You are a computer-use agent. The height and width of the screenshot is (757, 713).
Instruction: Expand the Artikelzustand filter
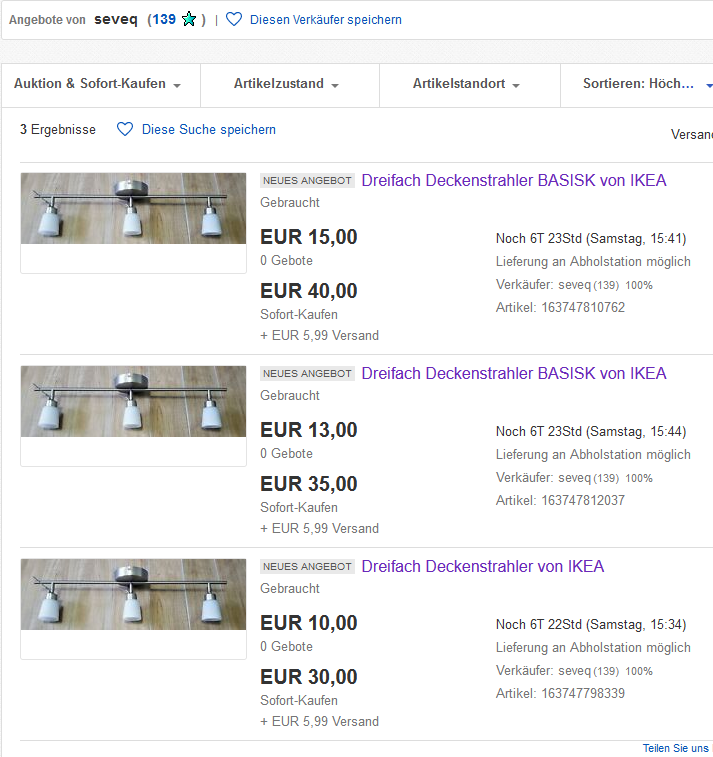[286, 84]
